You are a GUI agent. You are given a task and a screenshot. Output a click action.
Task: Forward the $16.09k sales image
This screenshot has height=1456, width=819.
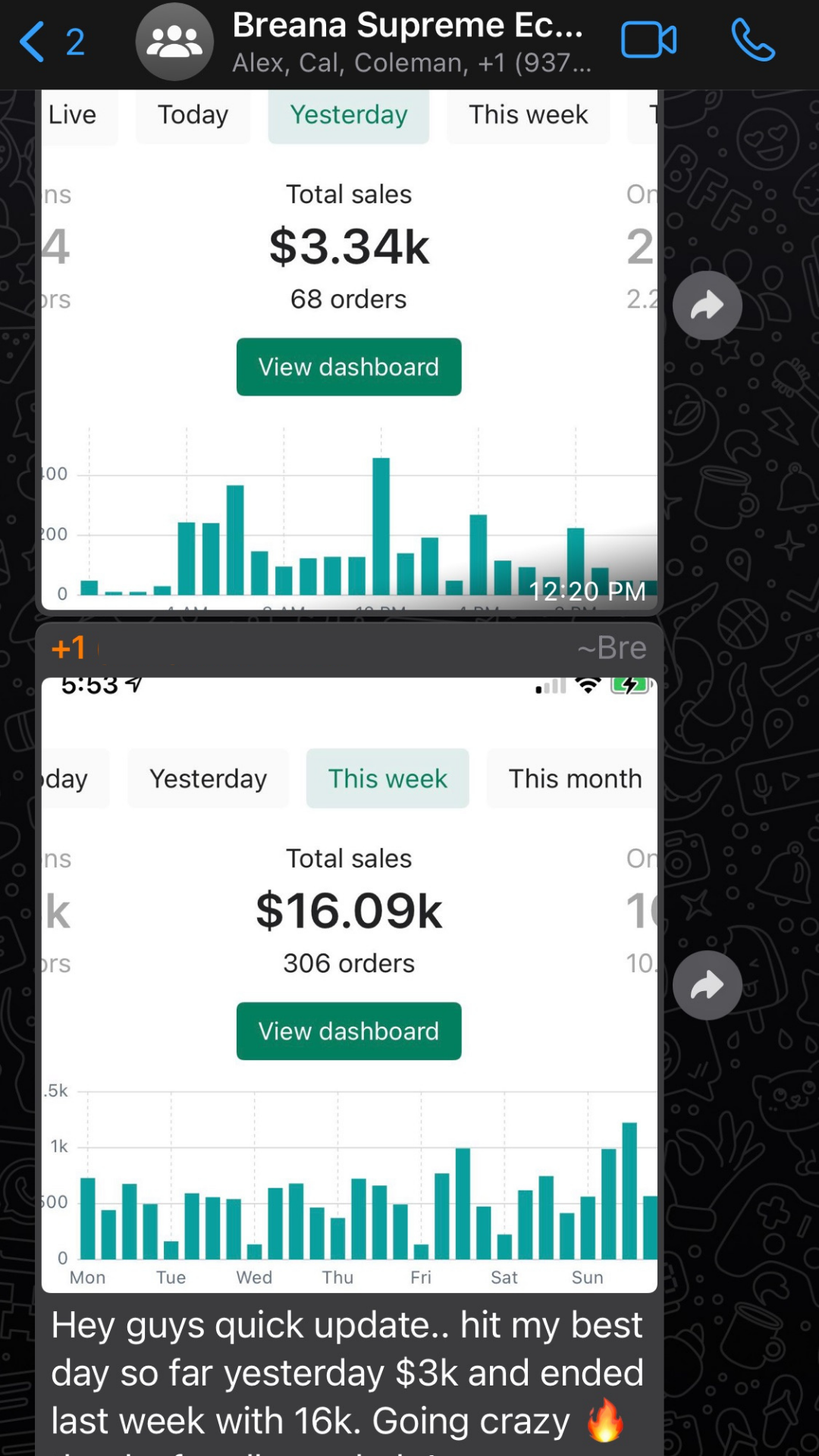tap(707, 985)
